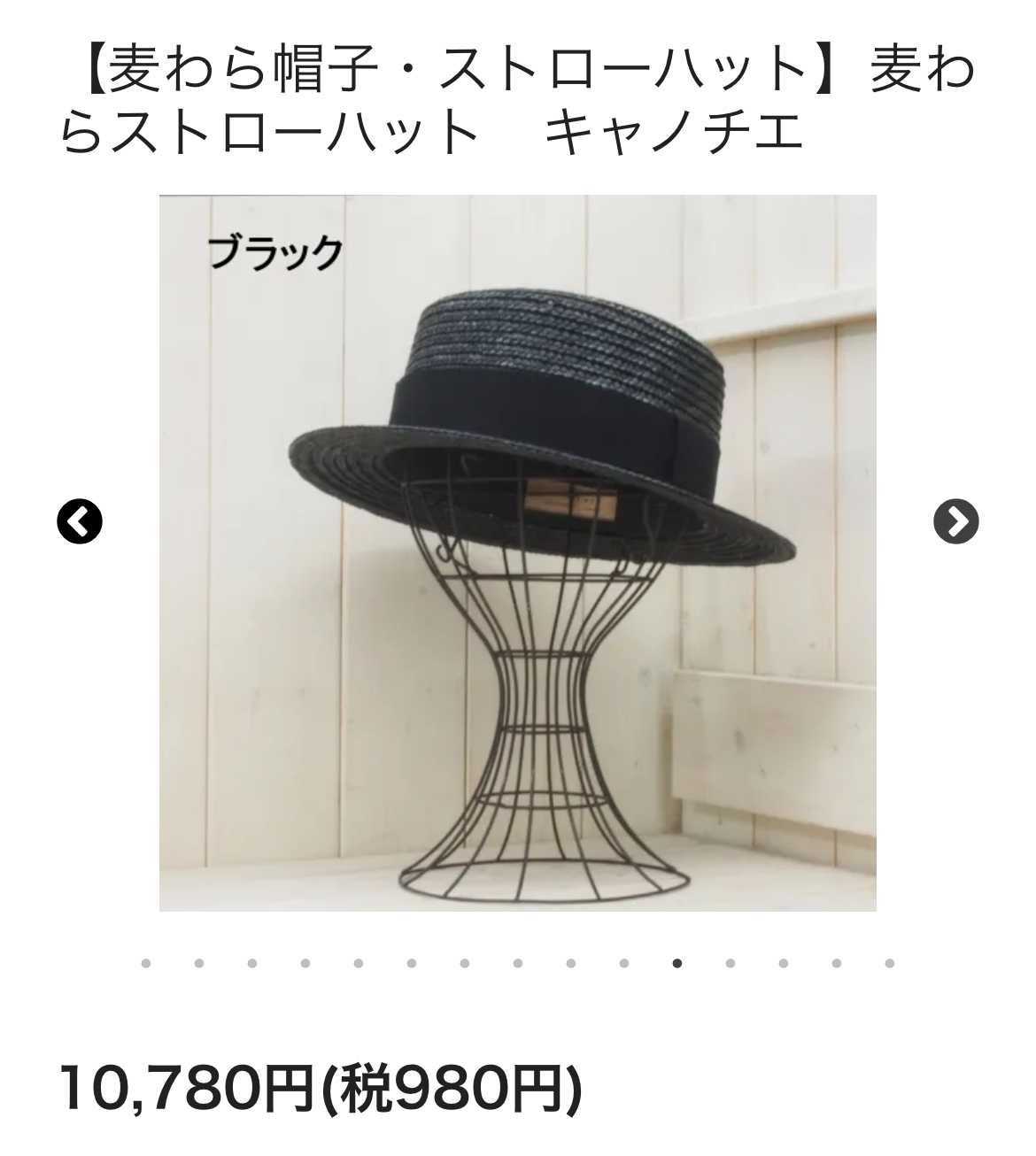This screenshot has height=1156, width=1036.
Task: Jump to the first carousel dot
Action: (x=145, y=963)
